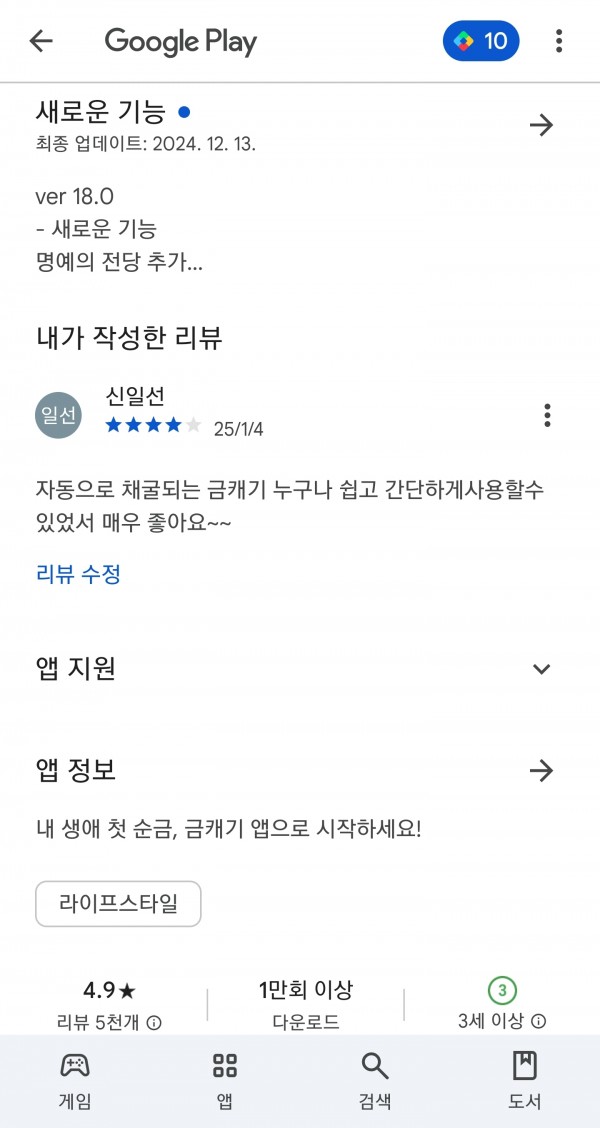Open the top-right overflow menu

tap(559, 41)
